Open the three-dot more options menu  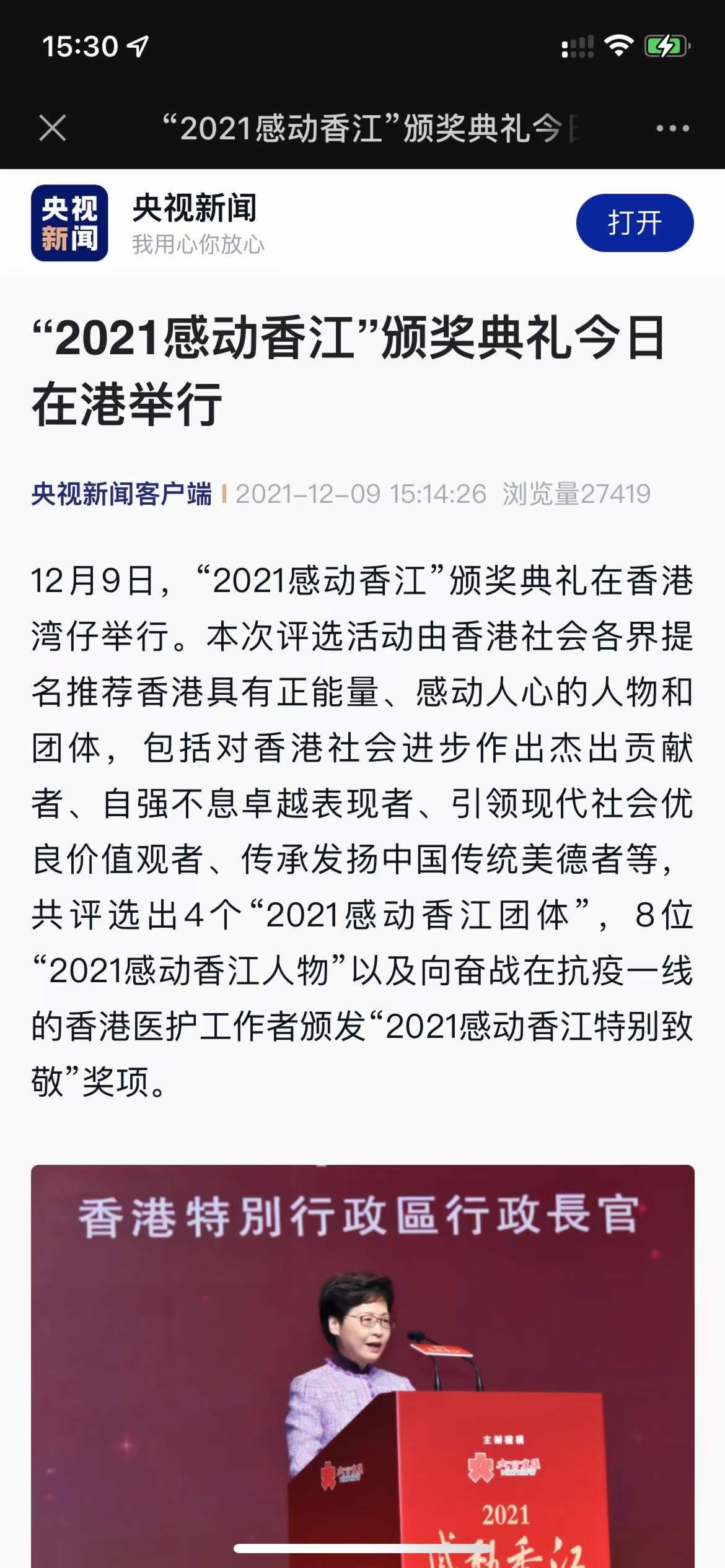672,129
